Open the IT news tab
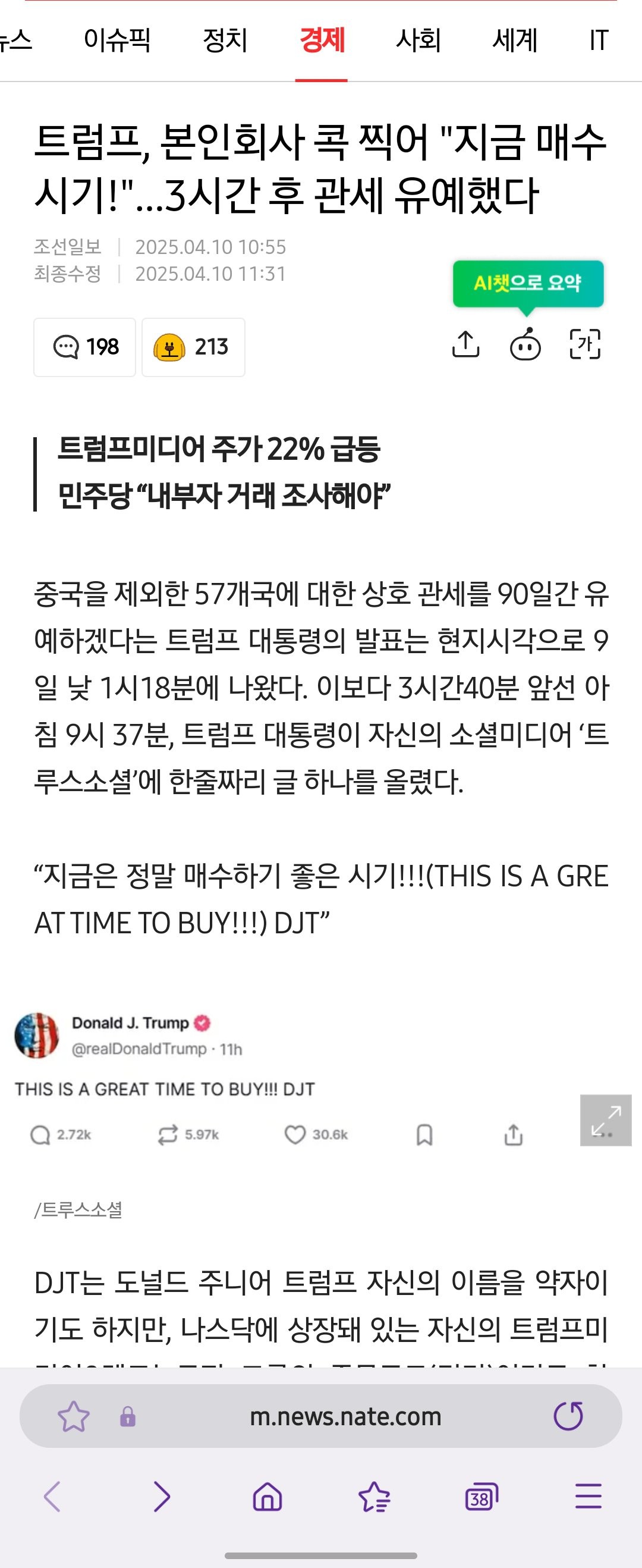Image resolution: width=642 pixels, height=1568 pixels. coord(598,41)
